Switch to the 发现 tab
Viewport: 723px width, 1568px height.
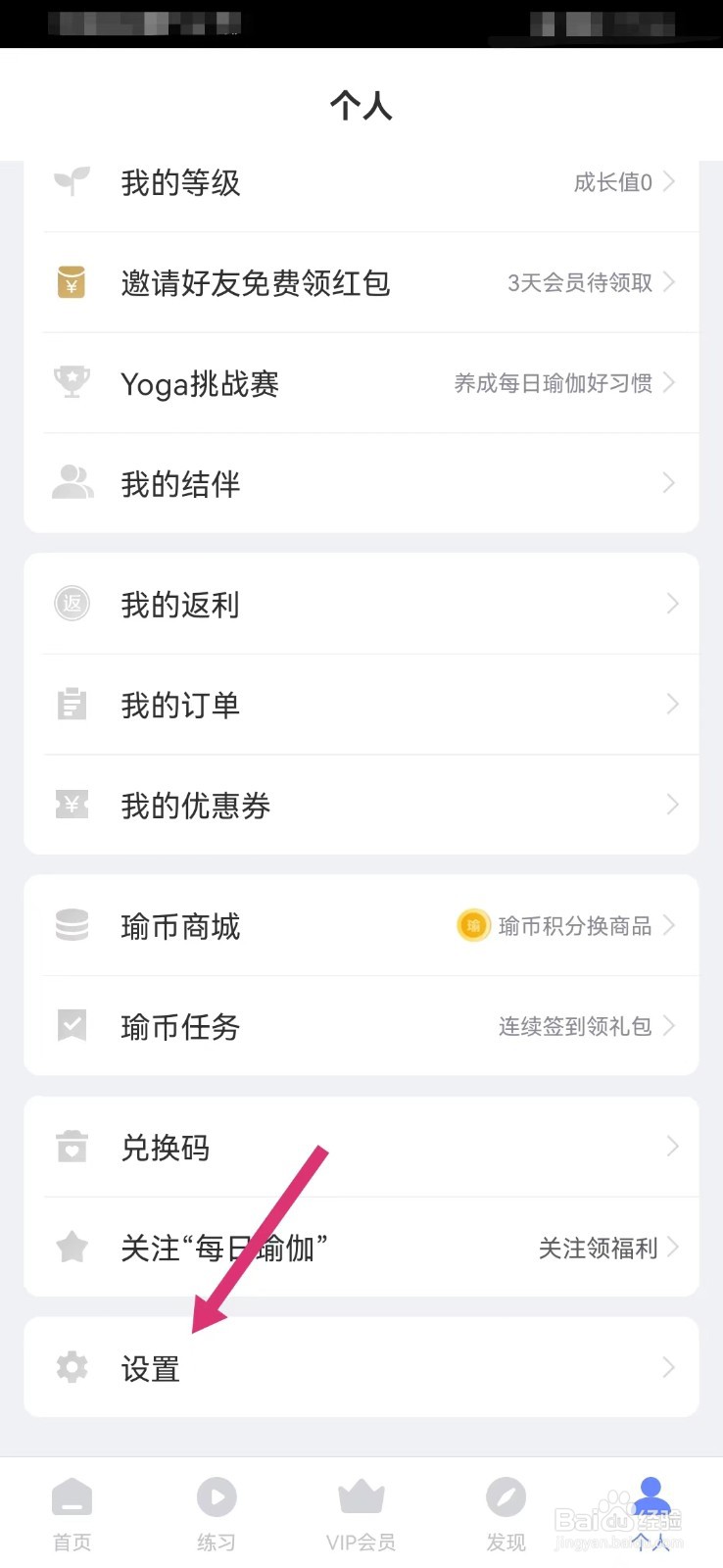click(506, 1514)
